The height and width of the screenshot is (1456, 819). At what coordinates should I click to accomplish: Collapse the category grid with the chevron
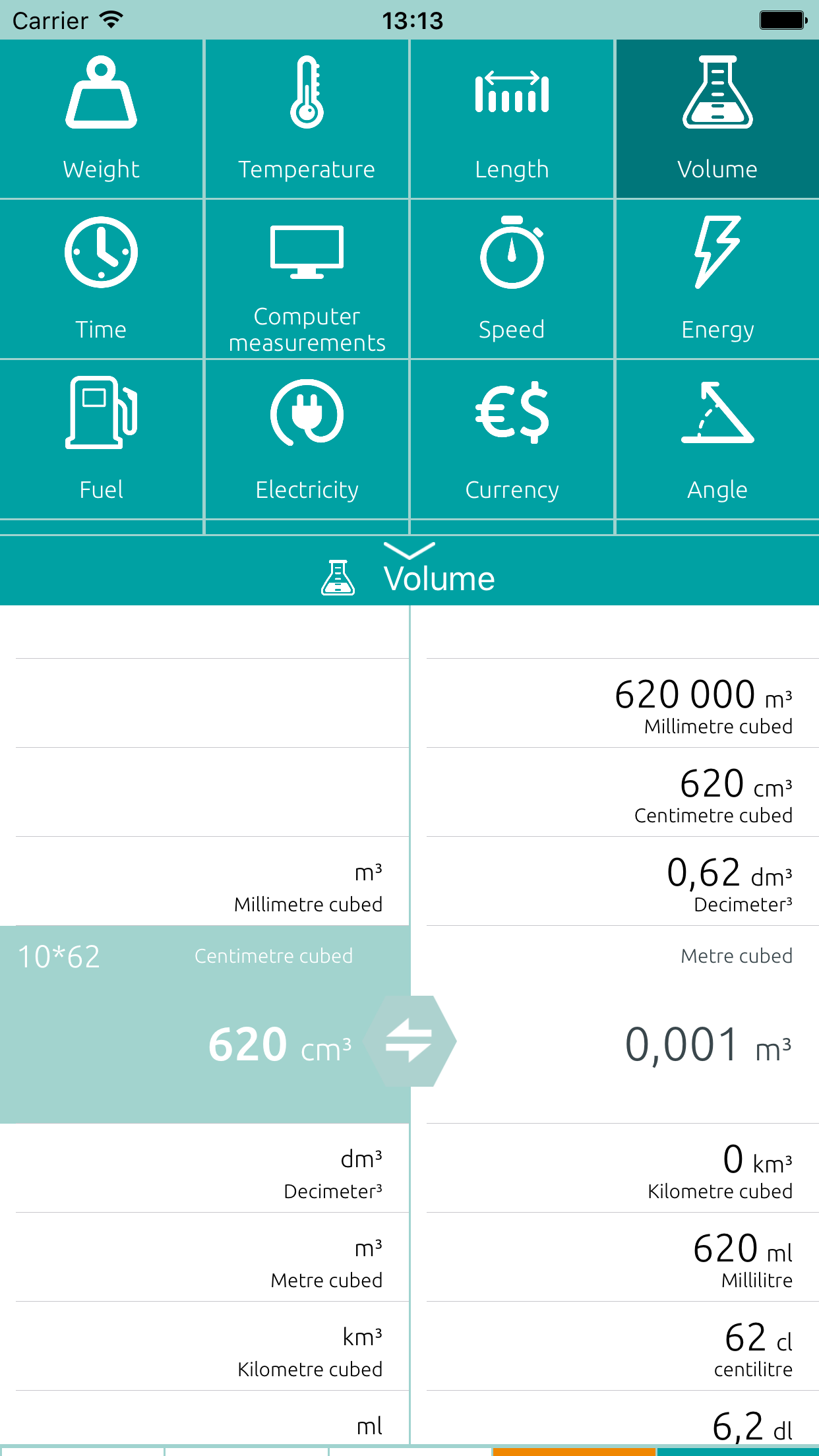(409, 550)
